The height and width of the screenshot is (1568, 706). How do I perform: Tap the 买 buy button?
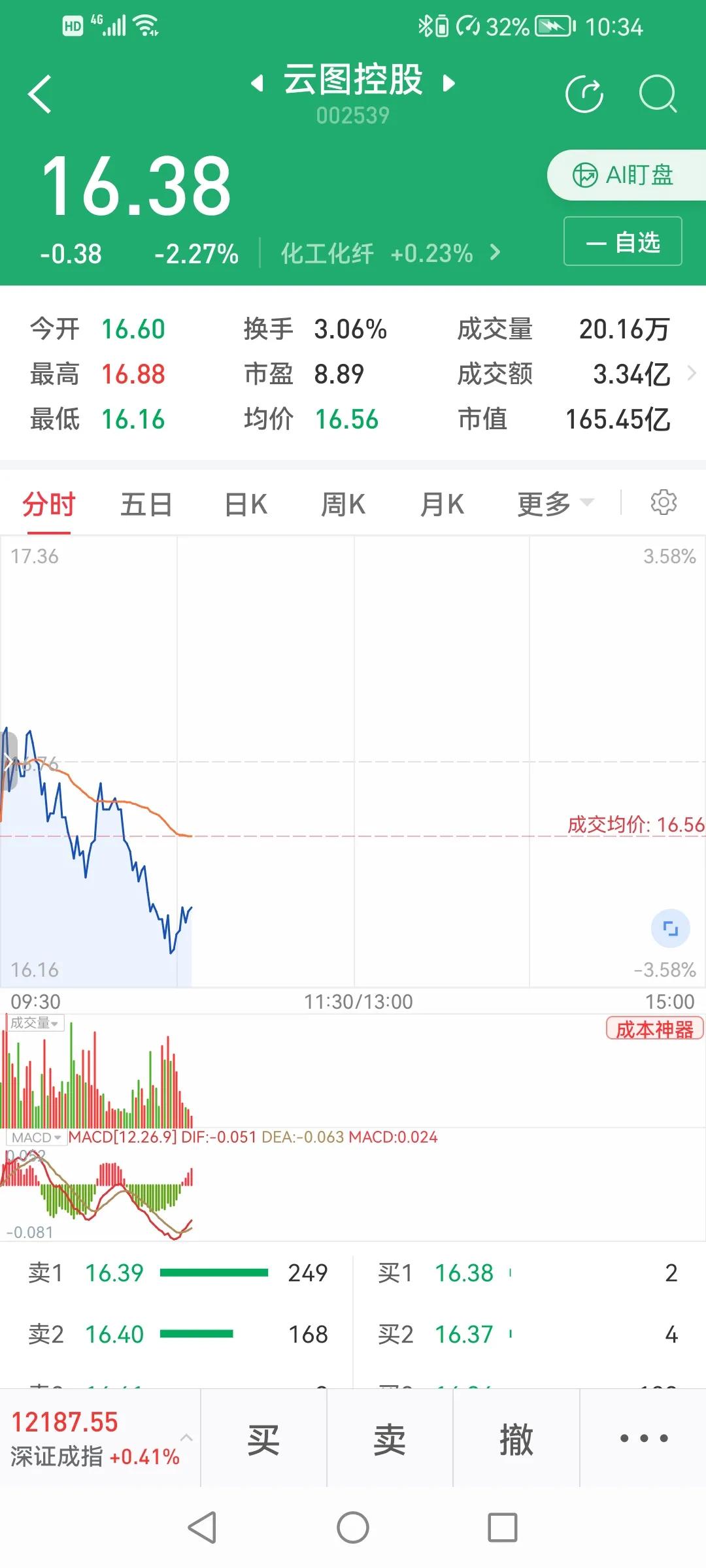click(264, 1439)
